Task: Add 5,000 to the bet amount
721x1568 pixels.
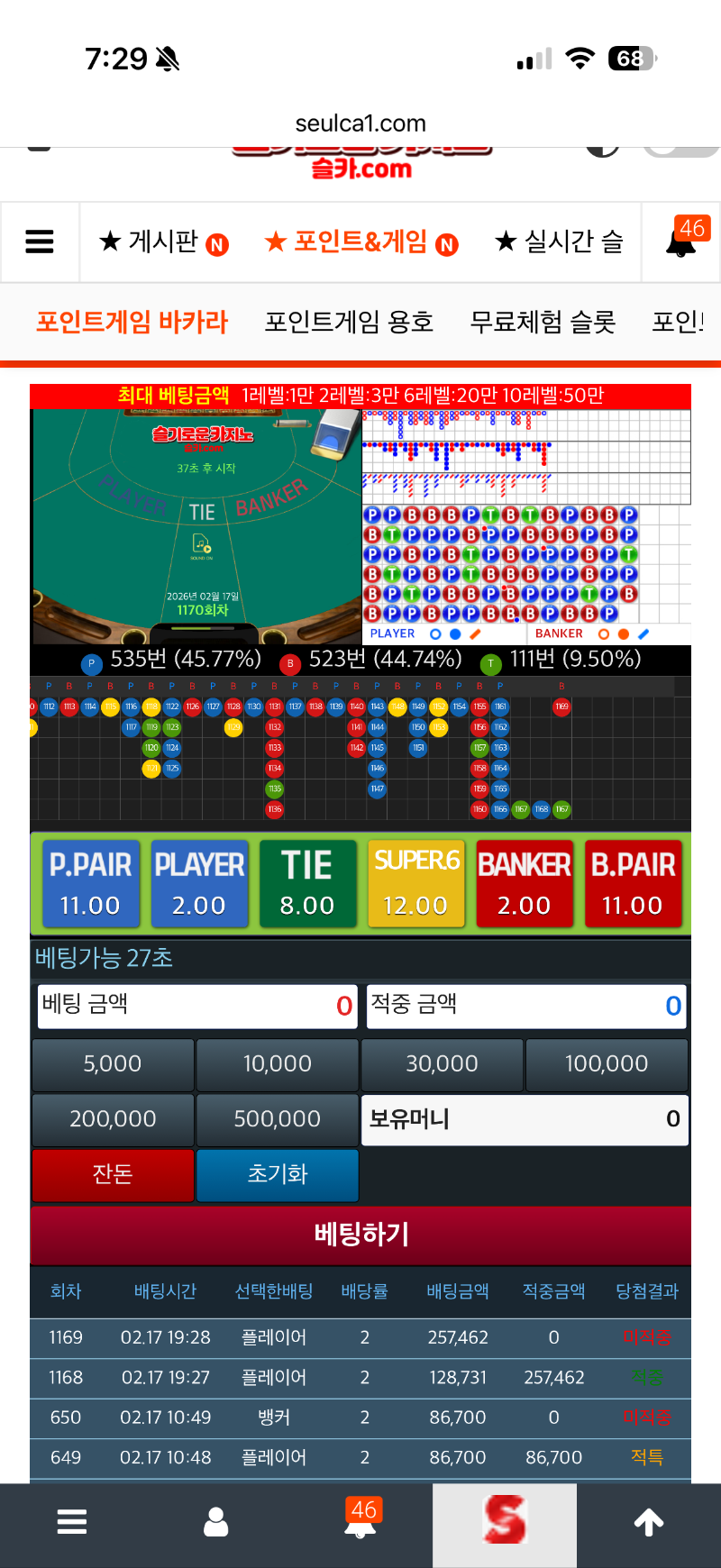Action: (x=113, y=1064)
